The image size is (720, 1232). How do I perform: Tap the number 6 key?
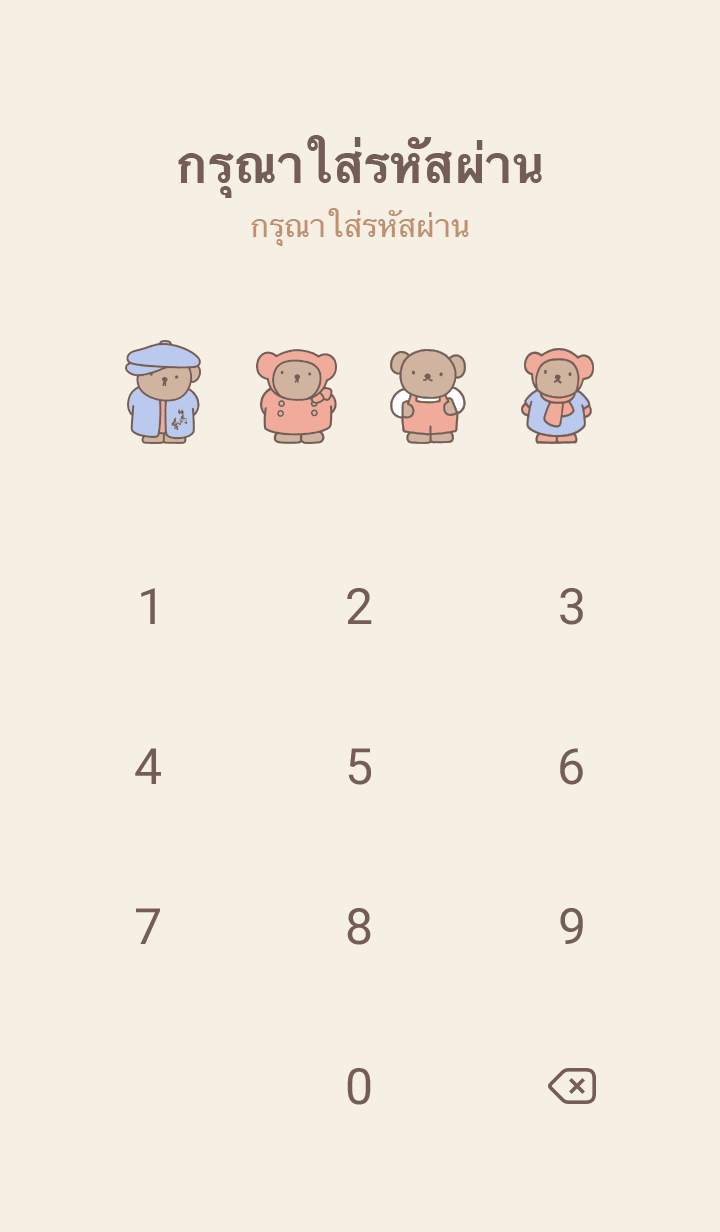[571, 767]
